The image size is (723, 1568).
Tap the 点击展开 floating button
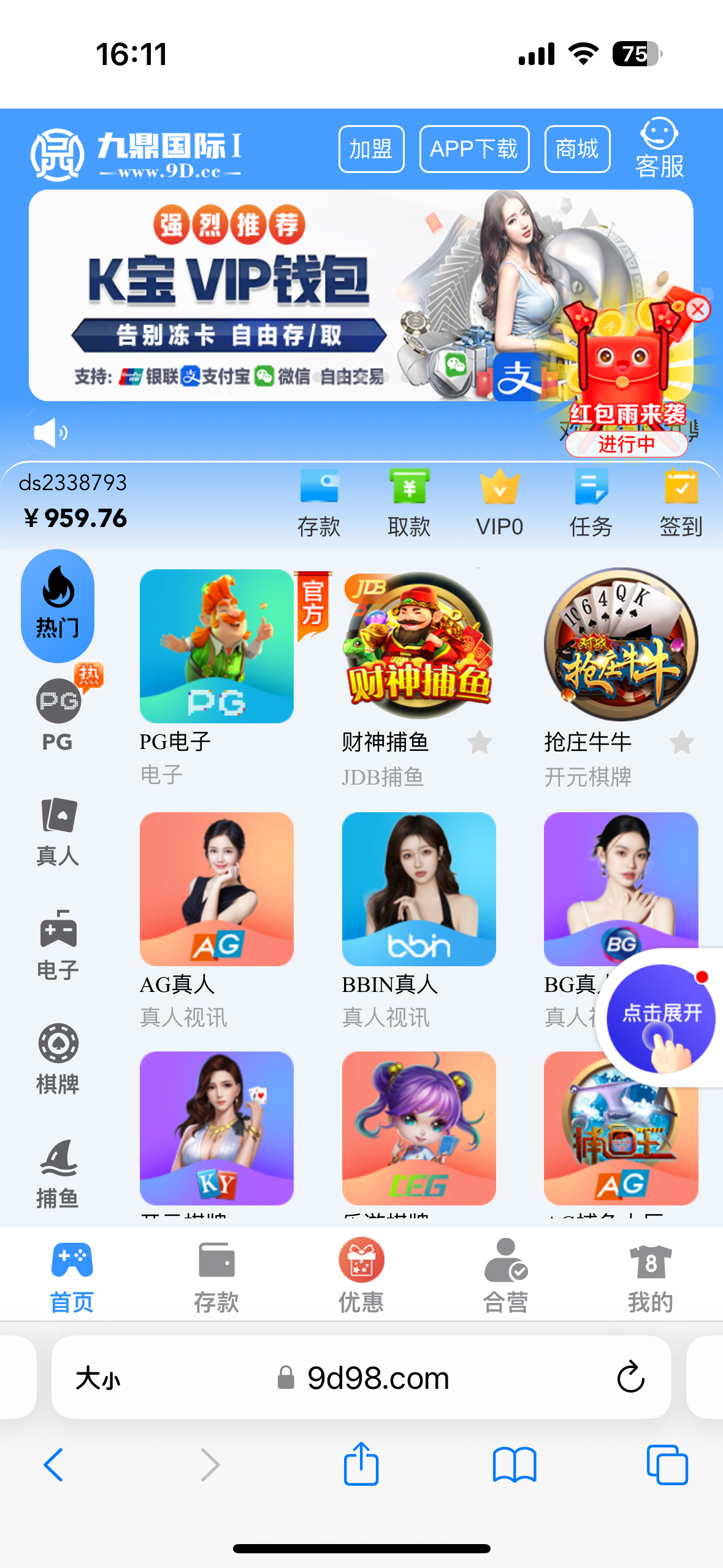(660, 1018)
